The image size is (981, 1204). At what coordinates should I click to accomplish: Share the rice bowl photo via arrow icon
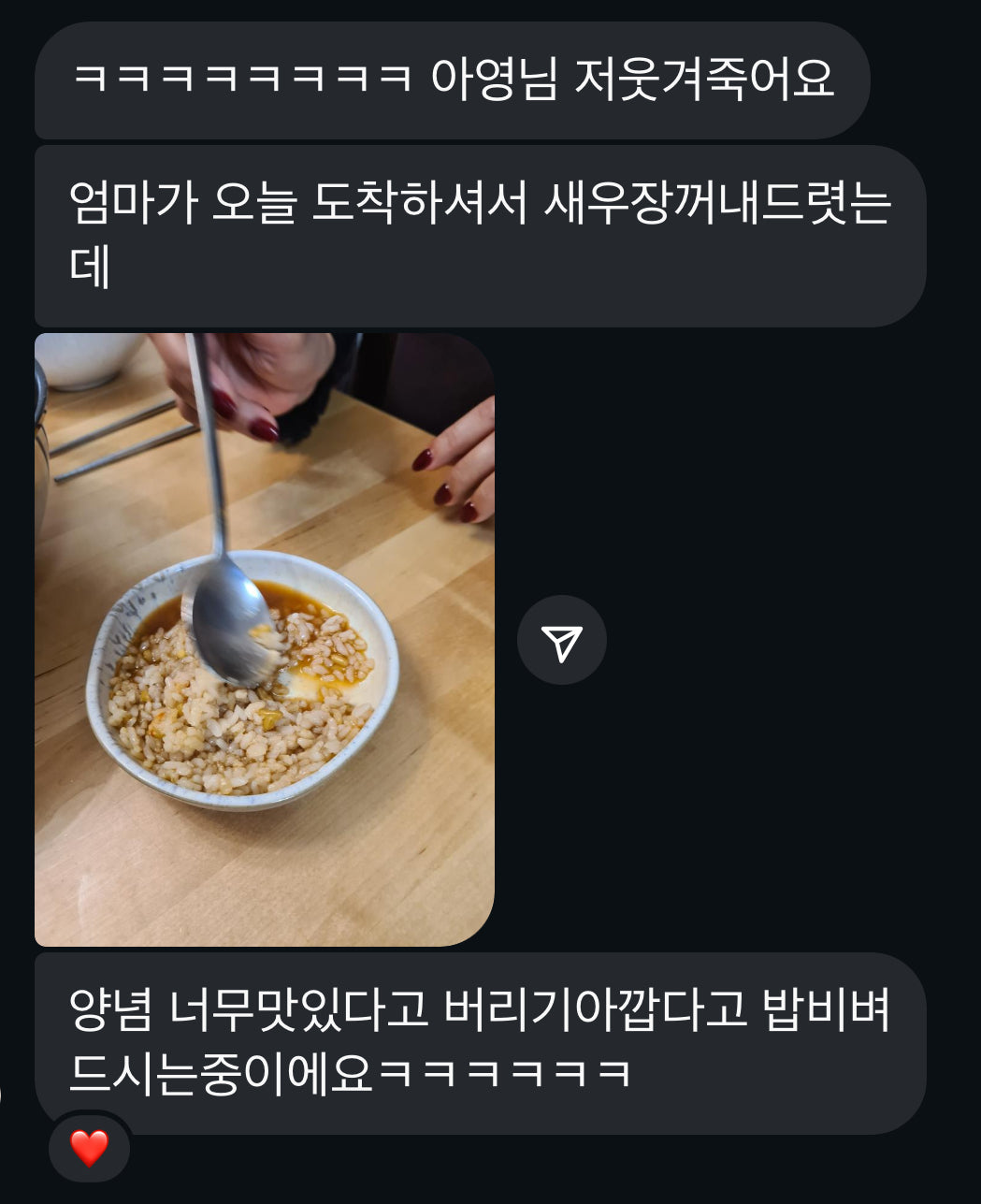561,641
